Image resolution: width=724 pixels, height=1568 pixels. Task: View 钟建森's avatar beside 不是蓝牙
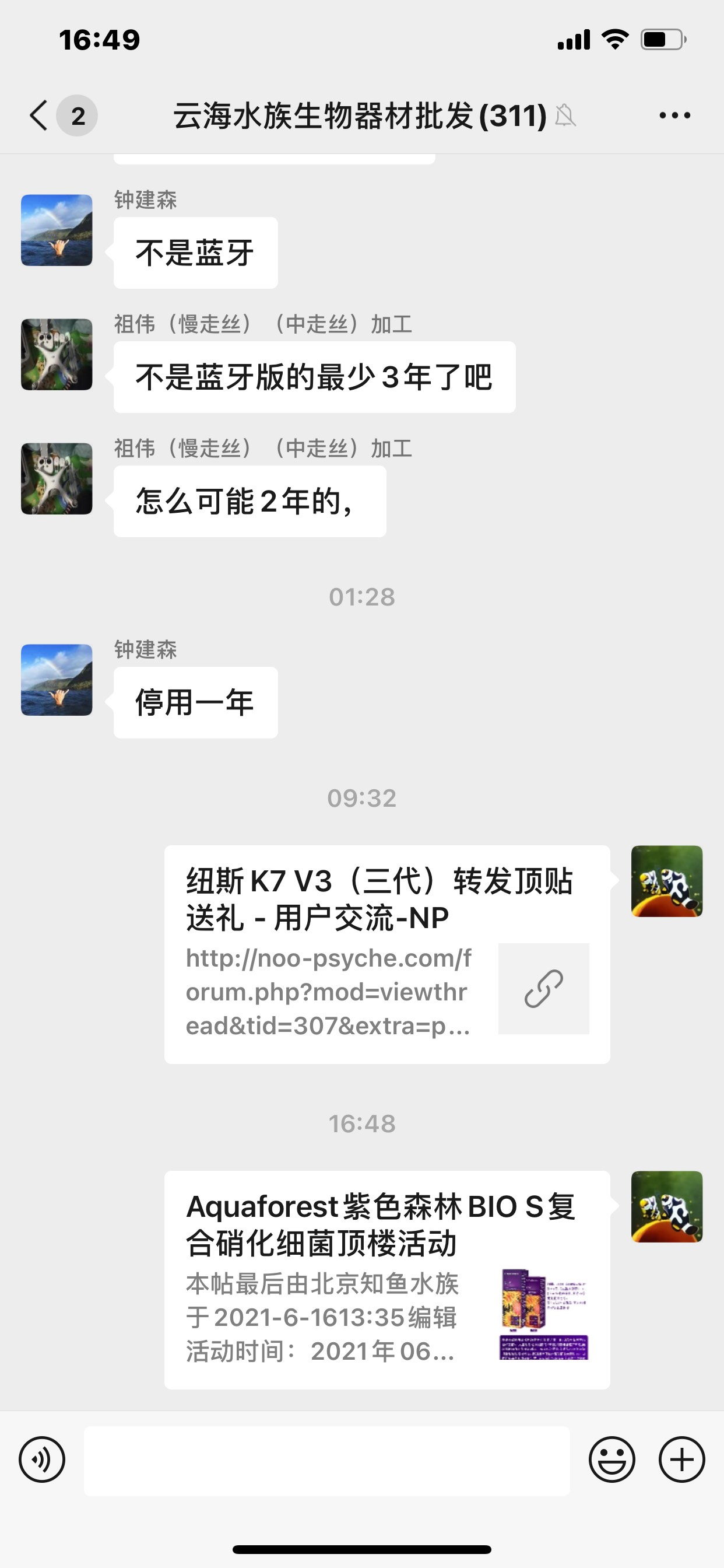57,230
